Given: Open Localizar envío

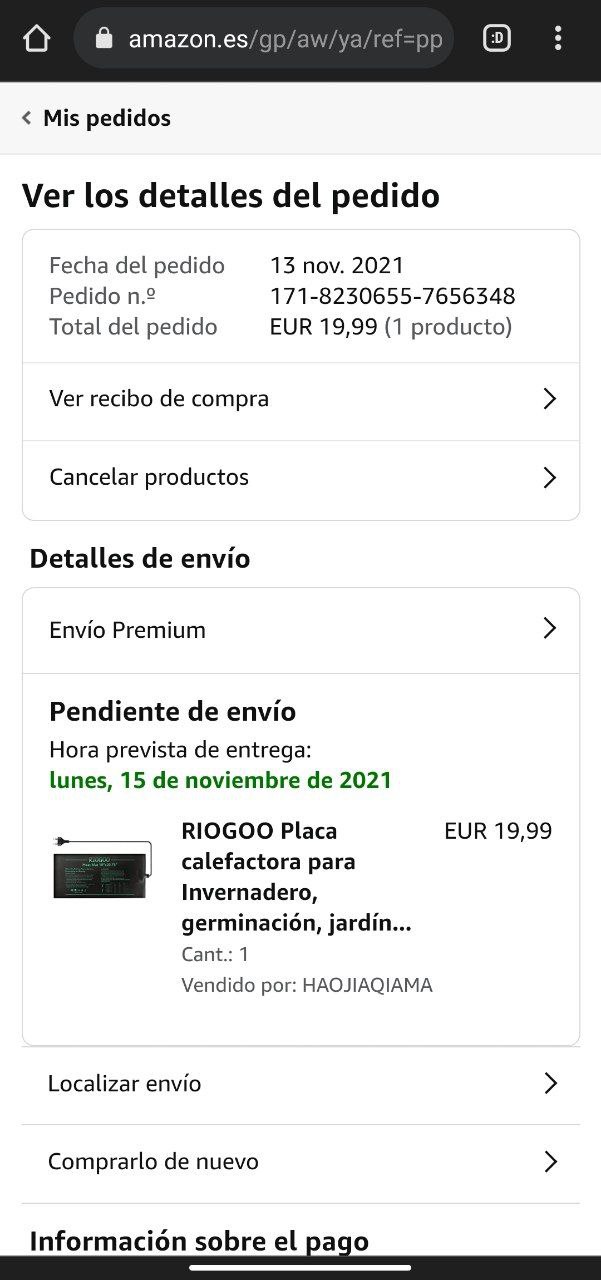Looking at the screenshot, I should [300, 1084].
